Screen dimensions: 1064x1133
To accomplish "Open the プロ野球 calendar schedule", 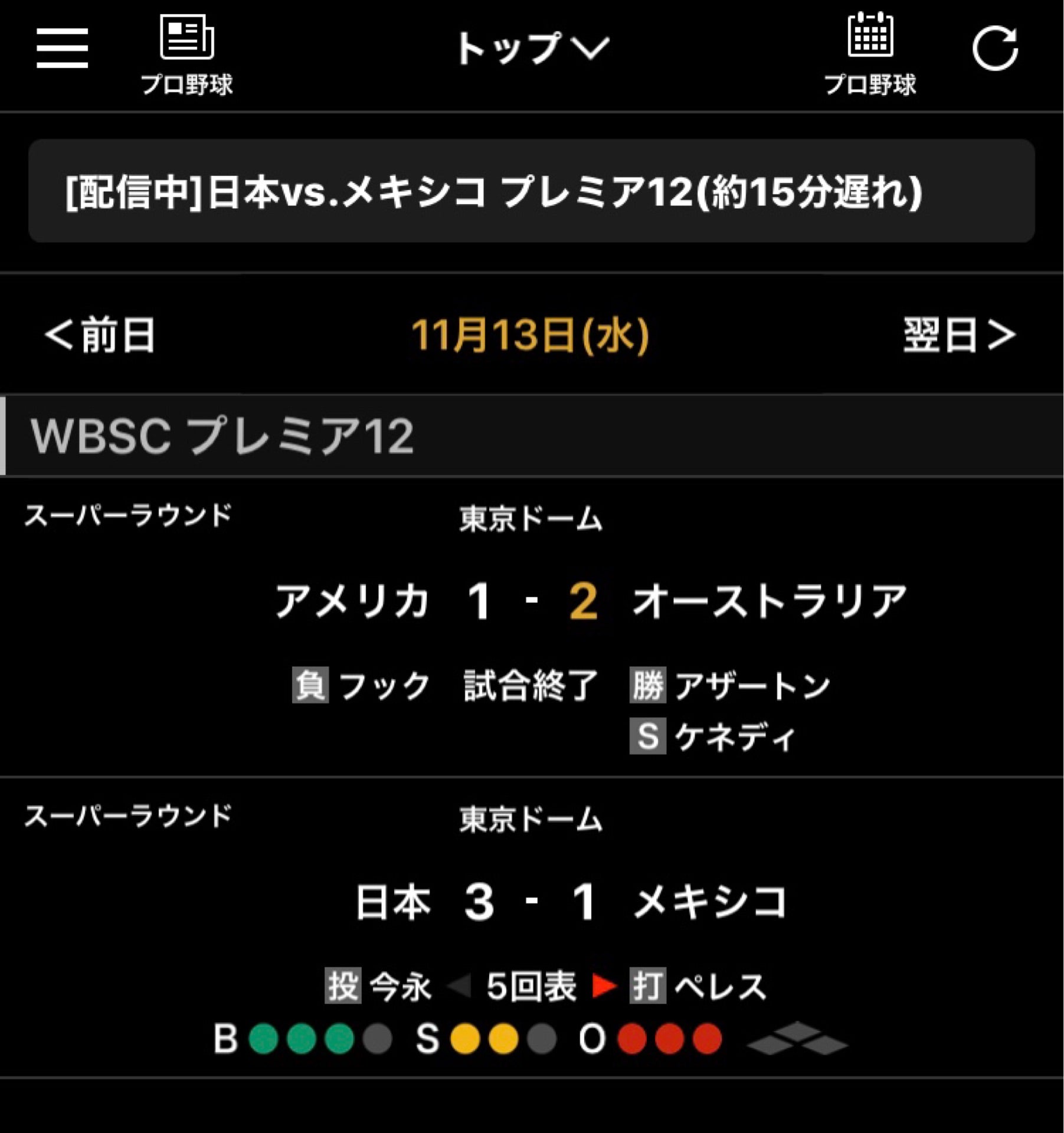I will tap(870, 54).
